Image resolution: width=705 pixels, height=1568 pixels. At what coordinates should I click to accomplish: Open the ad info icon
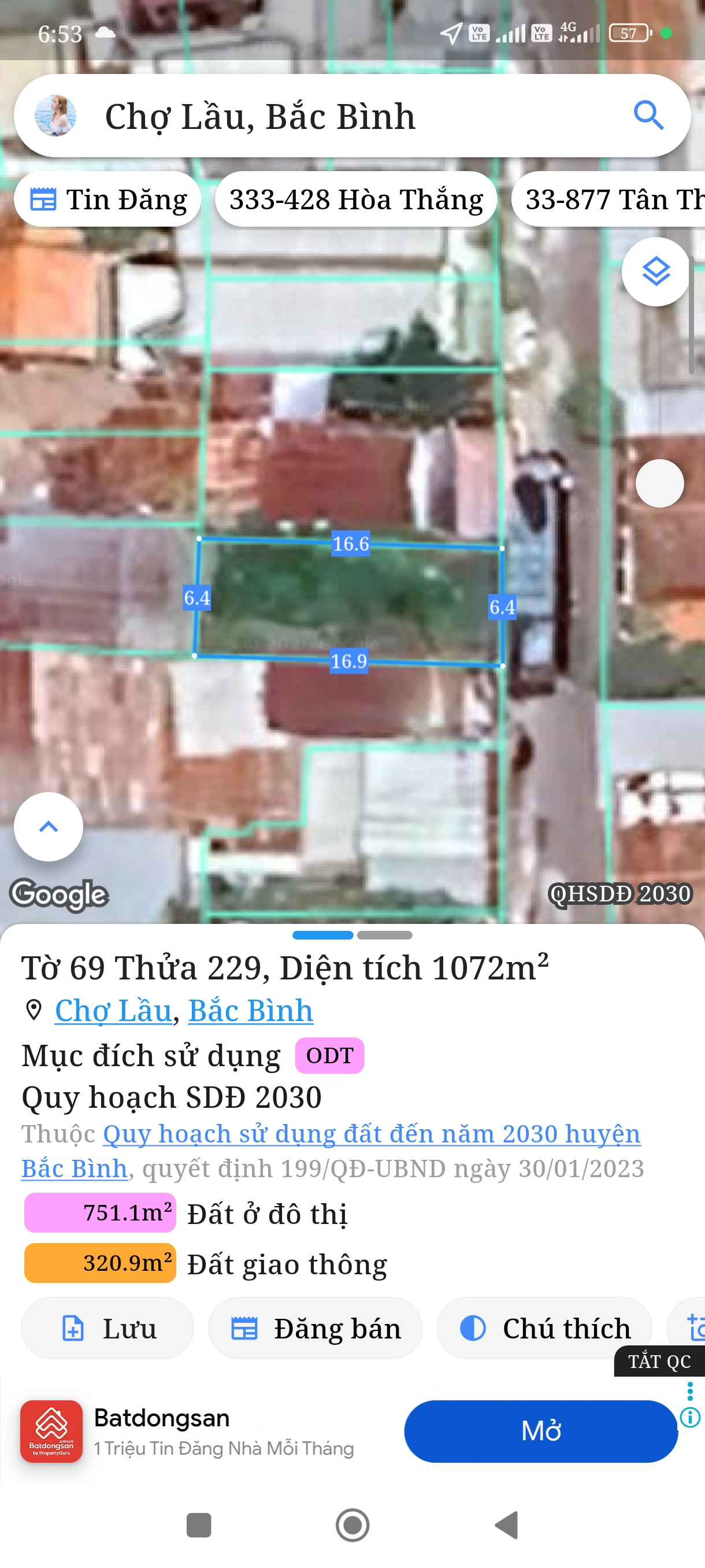coord(691,1417)
